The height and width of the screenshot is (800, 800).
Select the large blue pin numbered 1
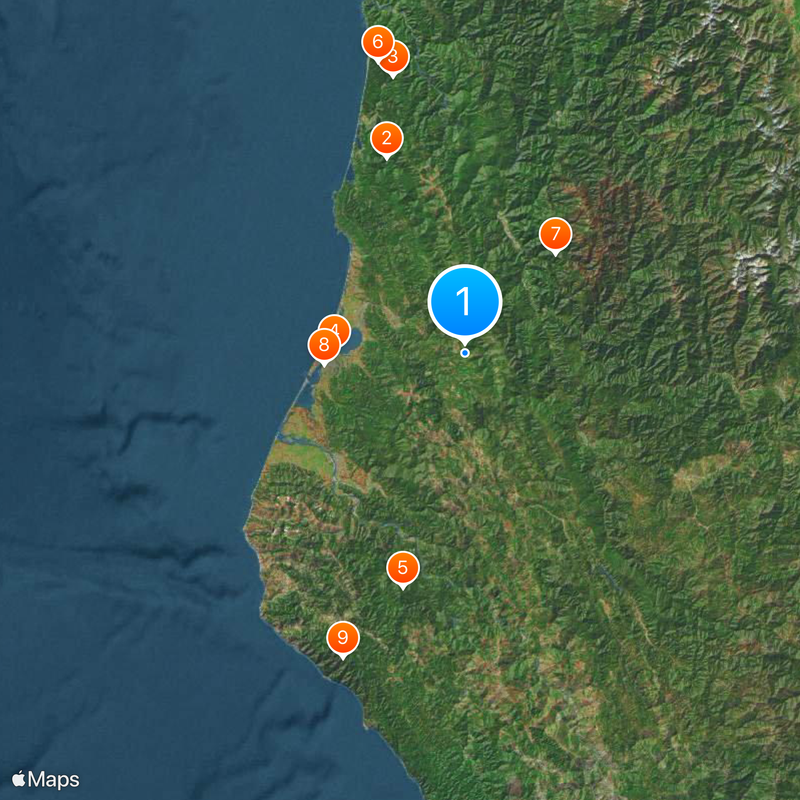click(464, 301)
